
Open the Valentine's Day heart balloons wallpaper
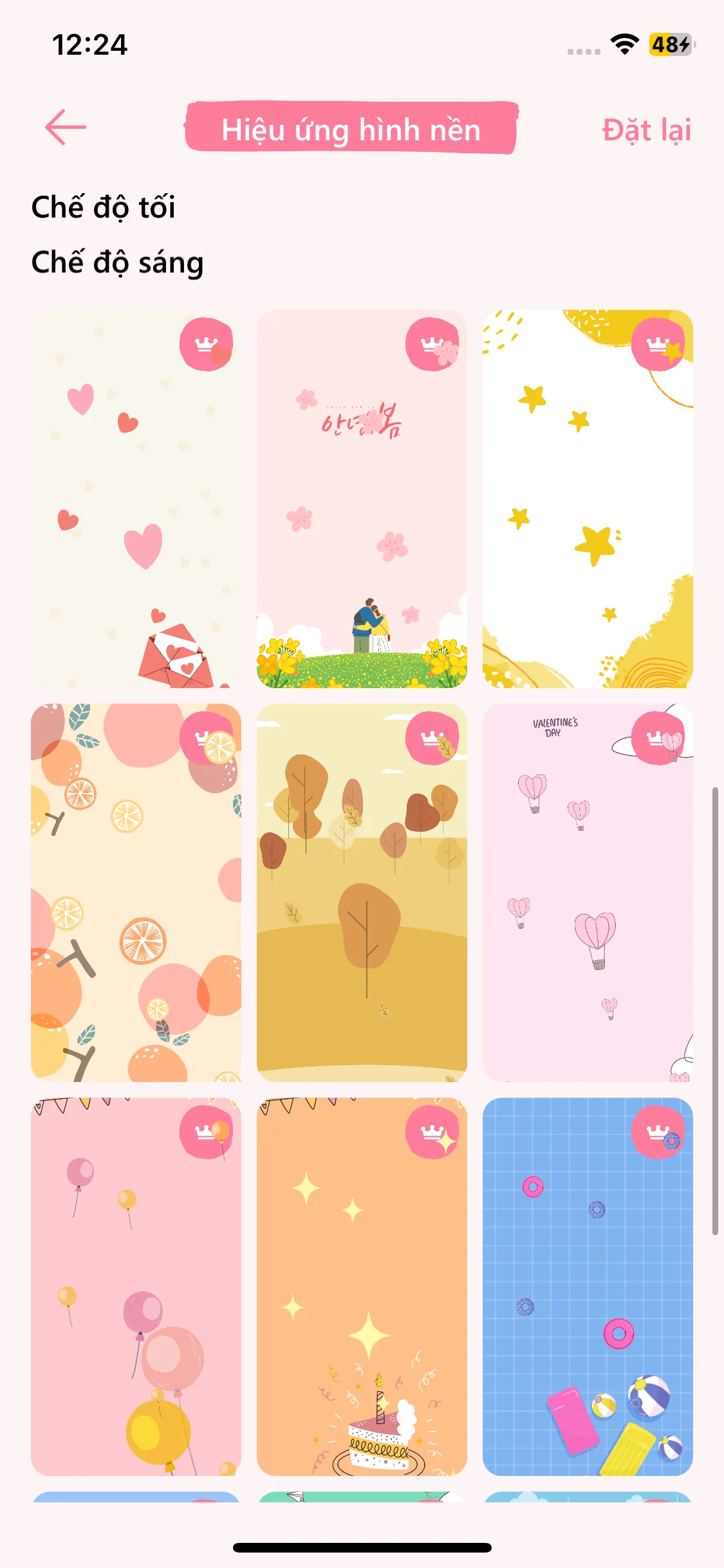click(588, 893)
